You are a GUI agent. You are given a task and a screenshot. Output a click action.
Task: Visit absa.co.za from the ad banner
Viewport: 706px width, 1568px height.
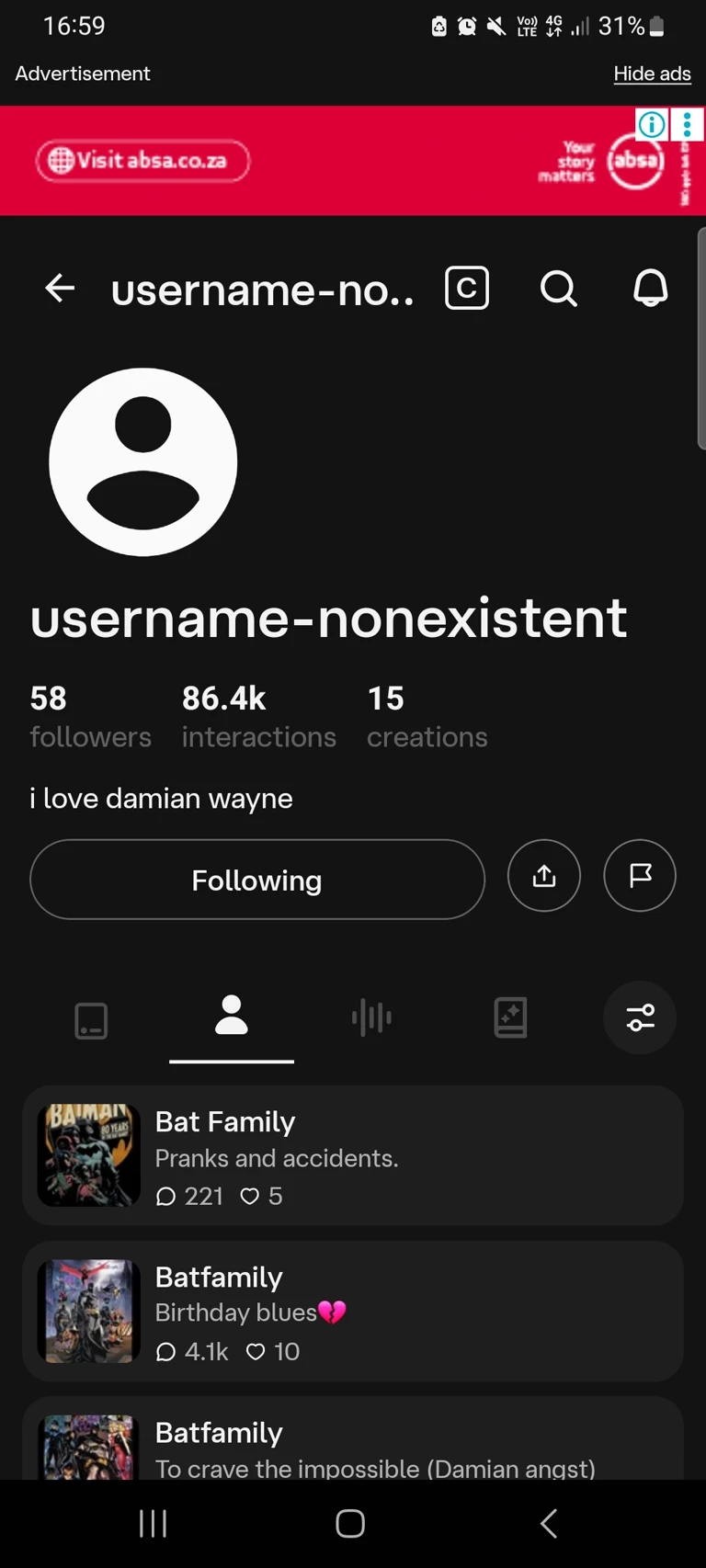[x=142, y=161]
